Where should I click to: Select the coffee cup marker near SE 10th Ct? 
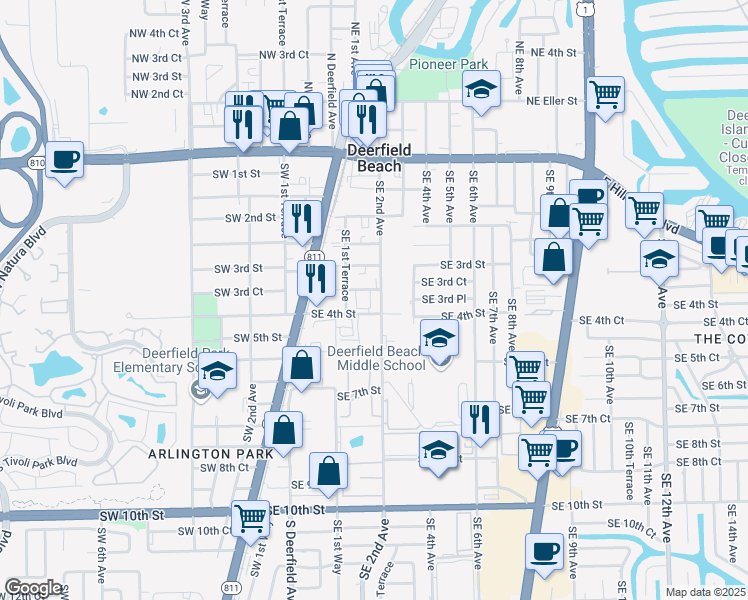545,551
